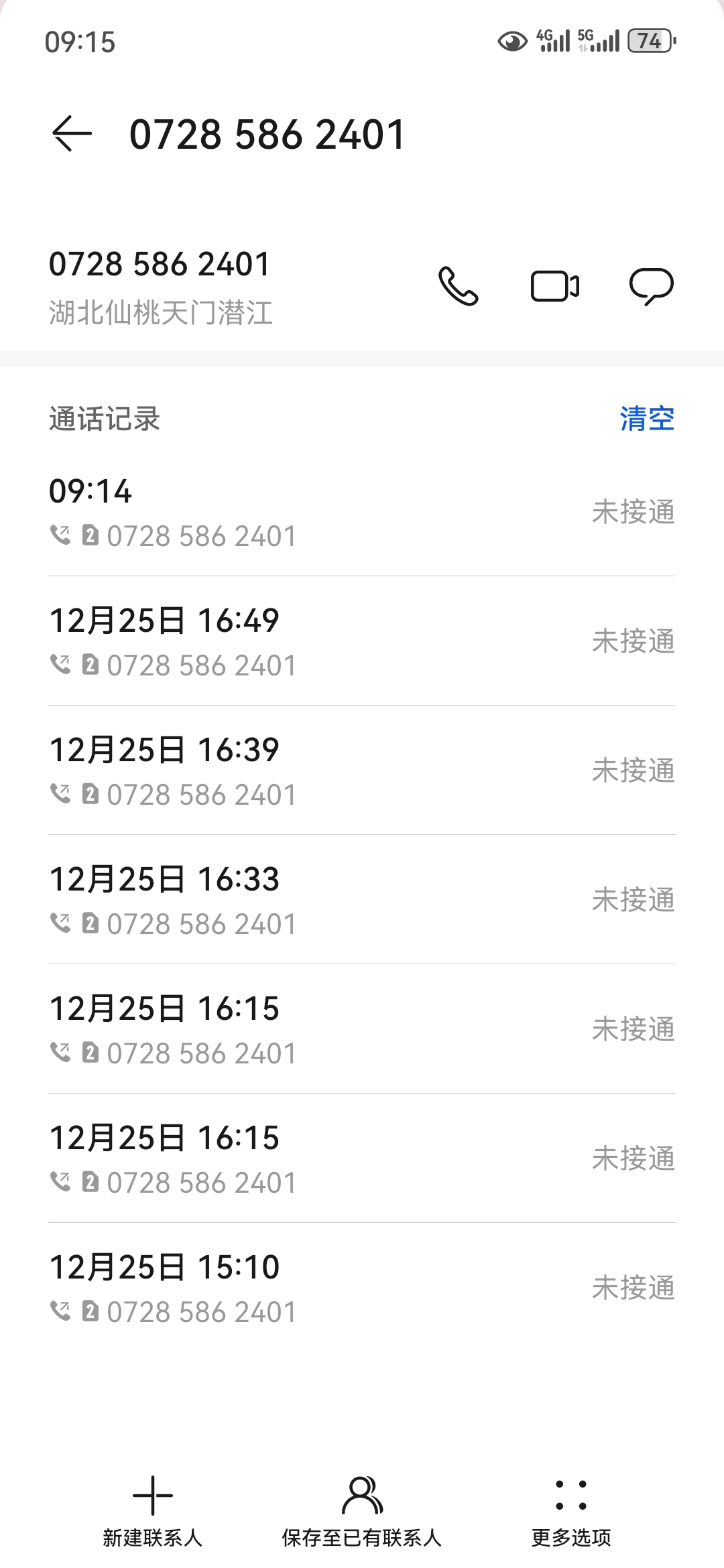This screenshot has height=1568, width=724.
Task: Open the 12月25日 15:10 call record
Action: (362, 1288)
